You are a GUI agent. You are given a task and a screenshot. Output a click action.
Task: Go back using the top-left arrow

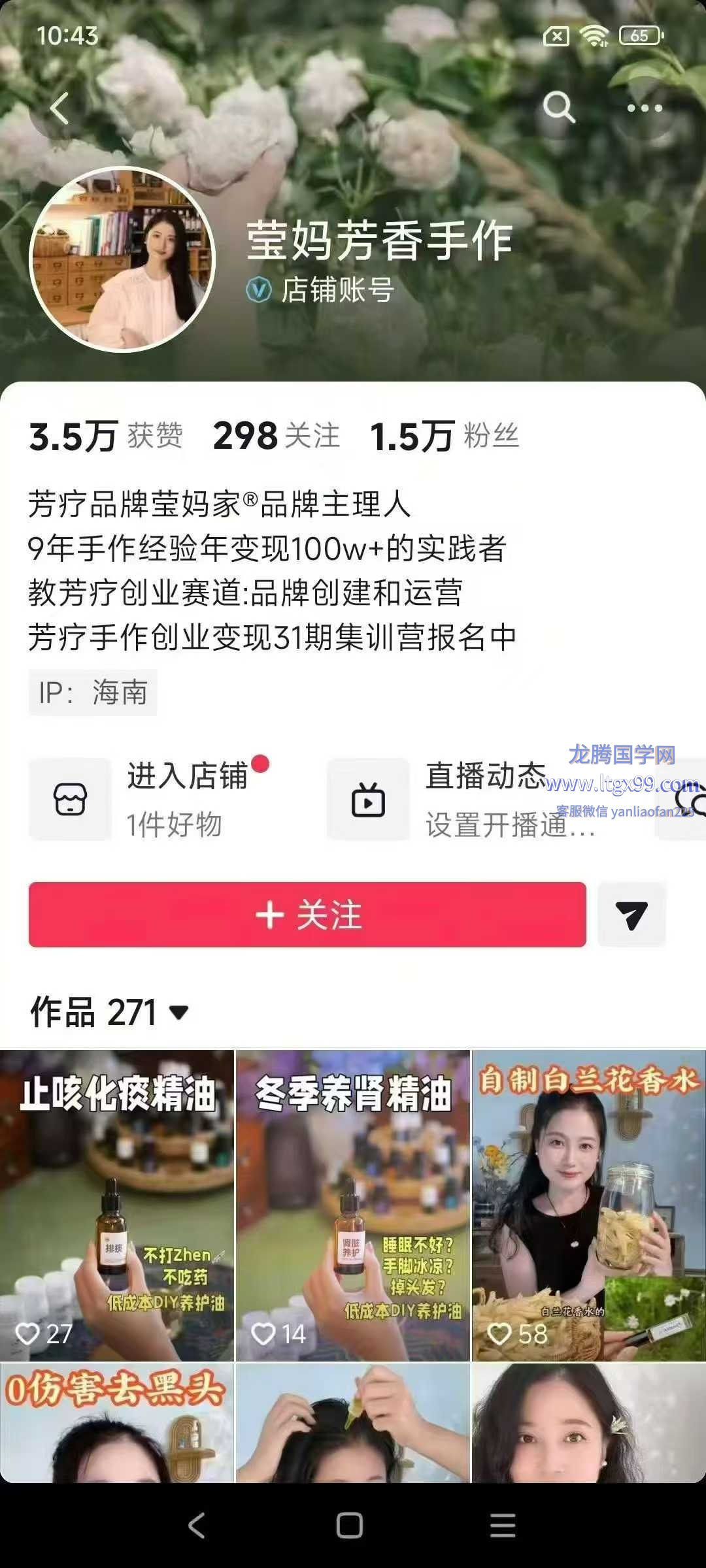(x=59, y=108)
